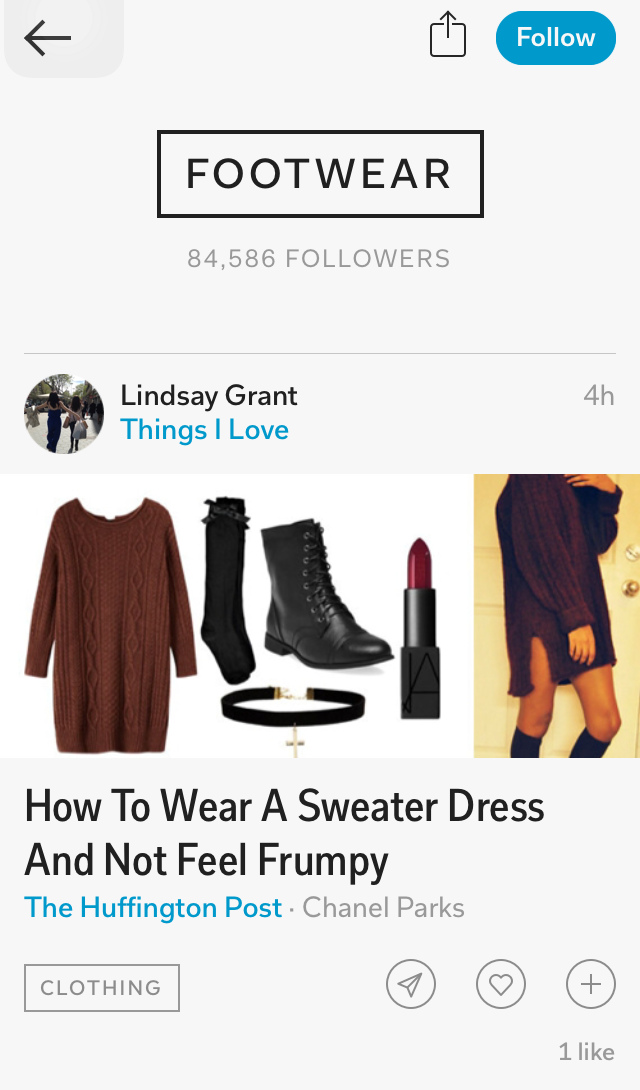The width and height of the screenshot is (640, 1090).
Task: Send the article via paper plane icon
Action: pyautogui.click(x=410, y=986)
